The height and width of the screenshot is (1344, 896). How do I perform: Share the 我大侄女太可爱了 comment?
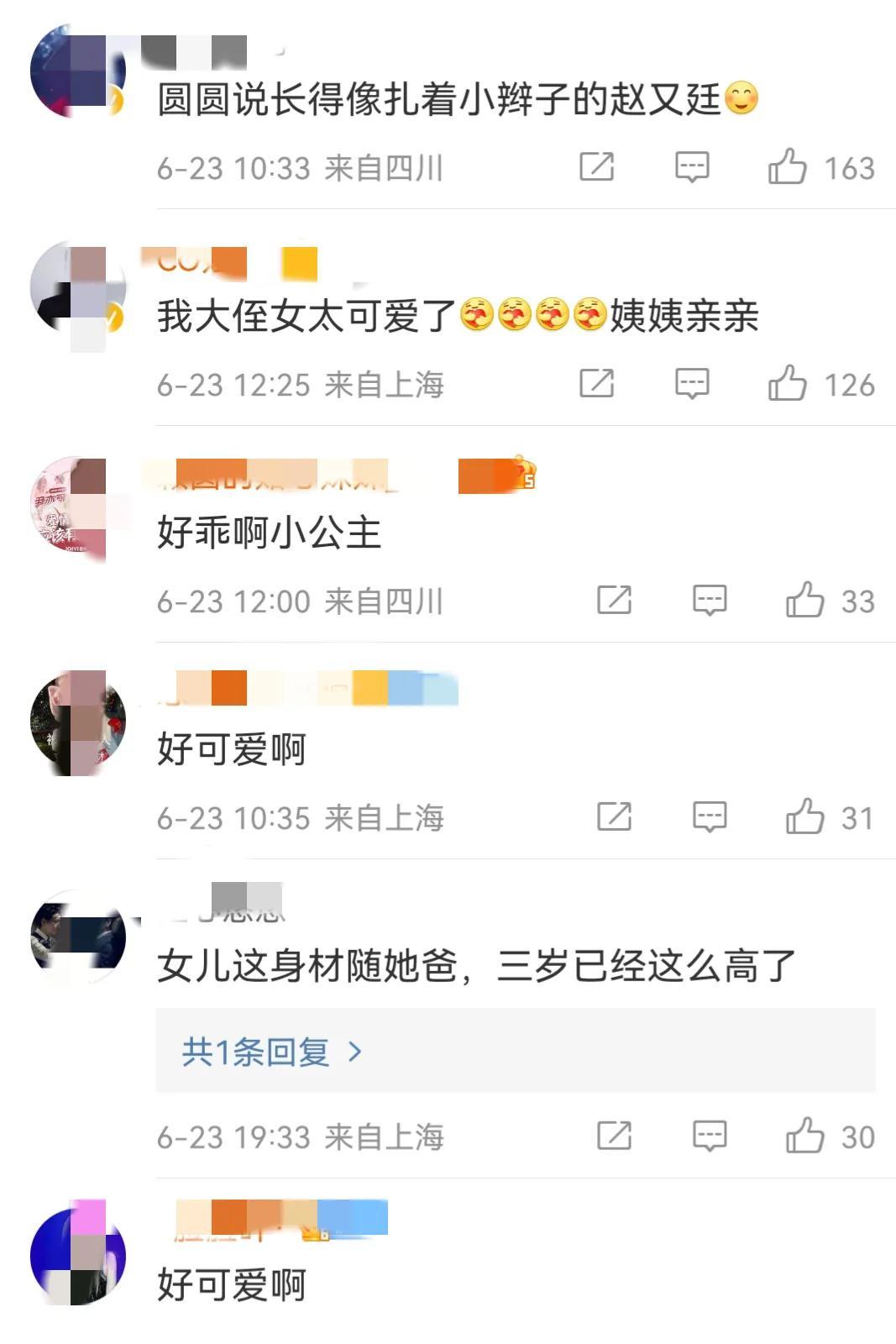[597, 384]
